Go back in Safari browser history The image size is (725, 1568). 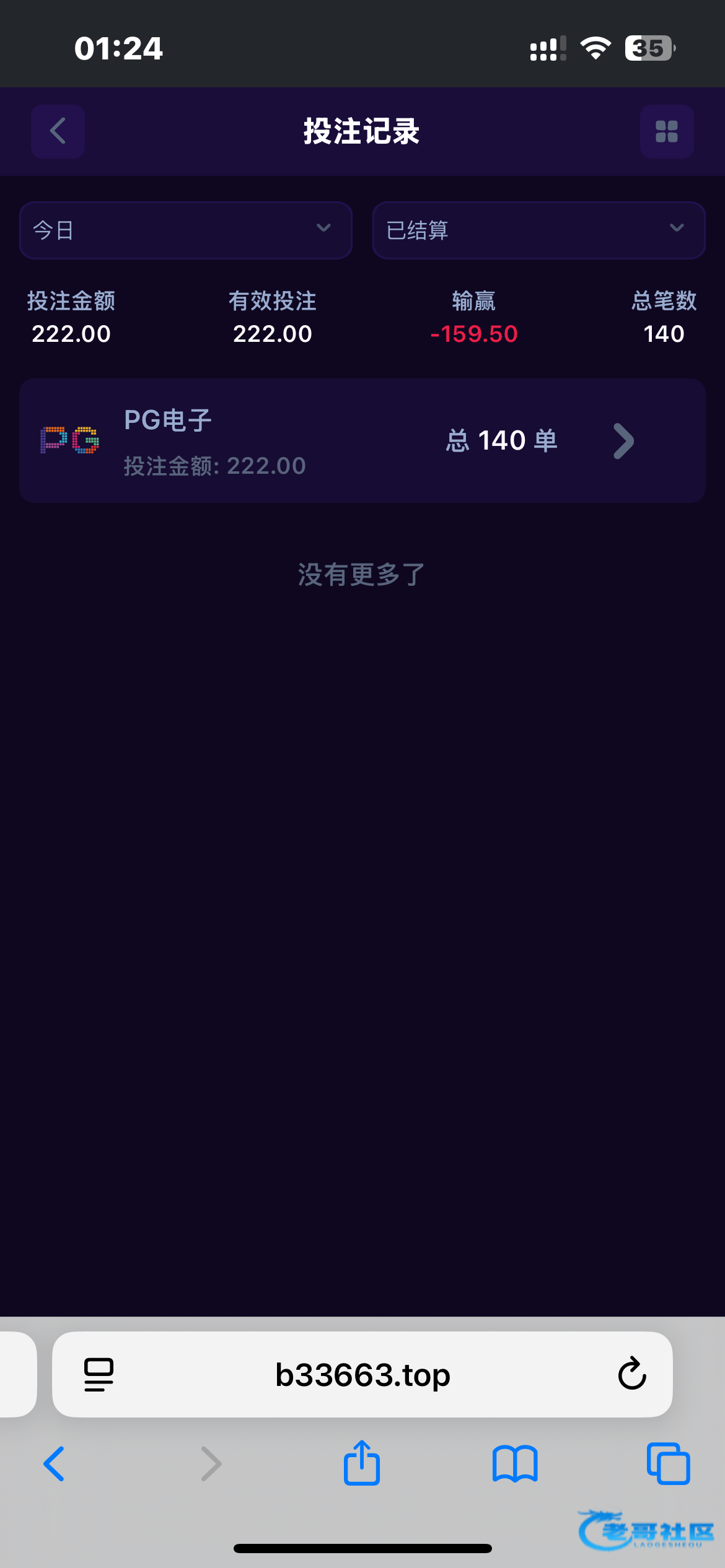54,1464
